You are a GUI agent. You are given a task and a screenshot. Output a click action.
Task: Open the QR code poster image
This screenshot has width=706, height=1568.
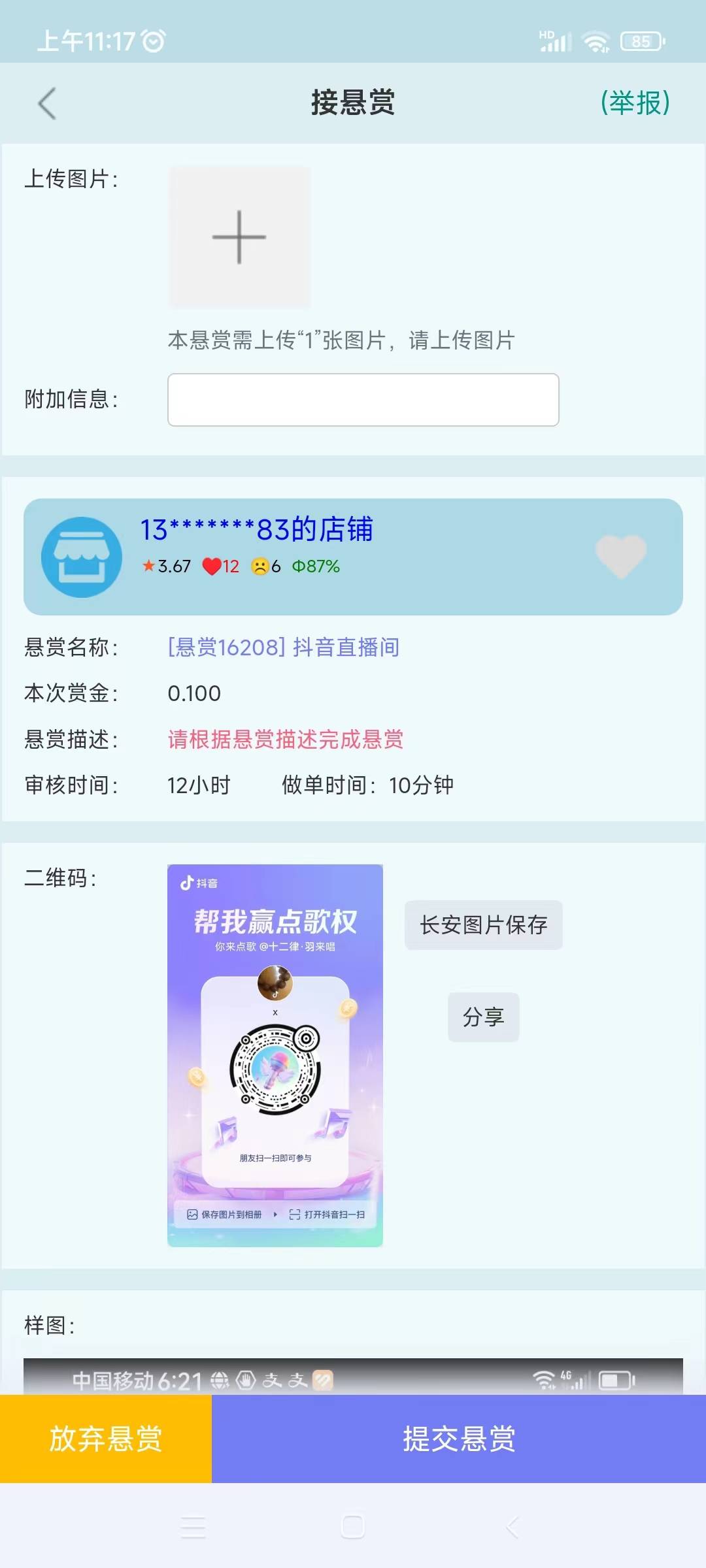tap(275, 1056)
